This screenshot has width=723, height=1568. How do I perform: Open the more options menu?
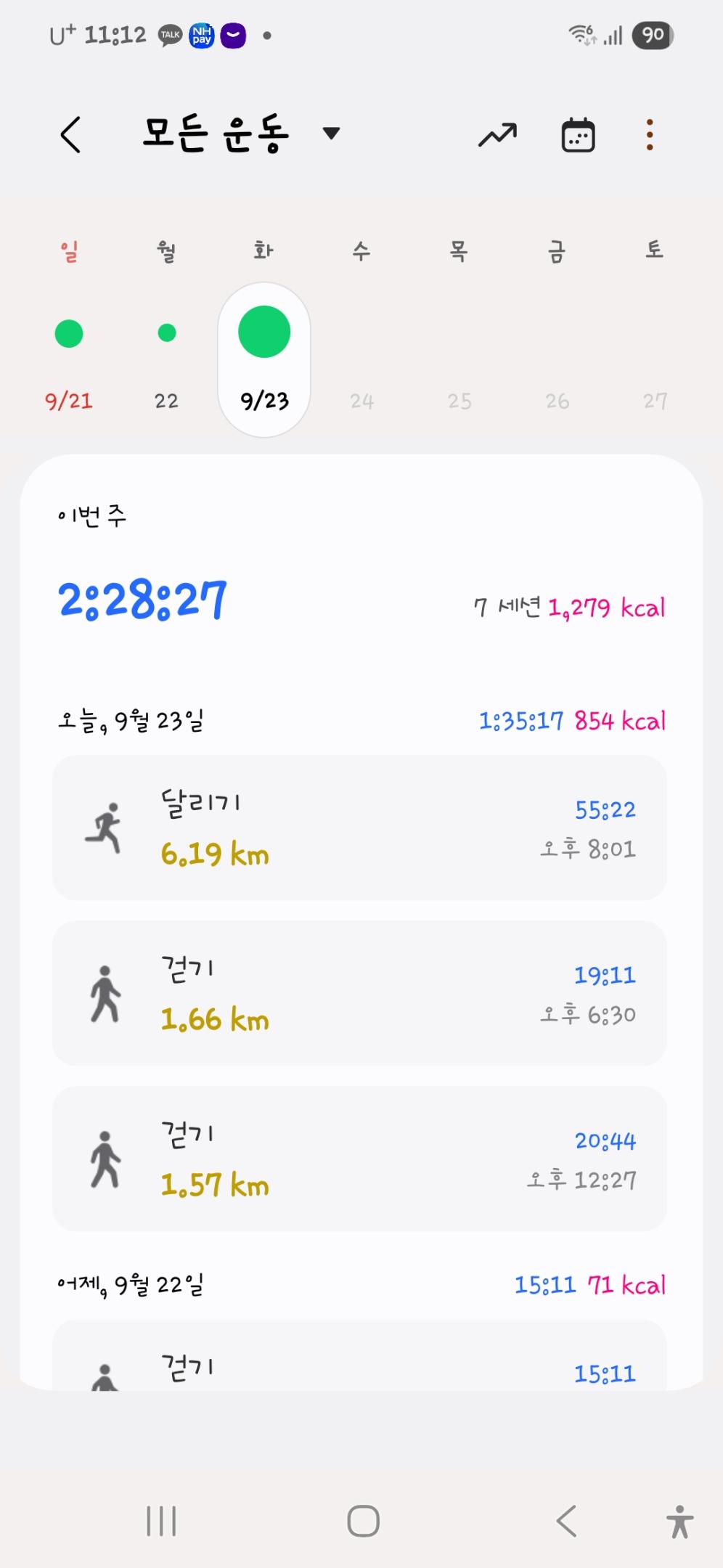649,135
